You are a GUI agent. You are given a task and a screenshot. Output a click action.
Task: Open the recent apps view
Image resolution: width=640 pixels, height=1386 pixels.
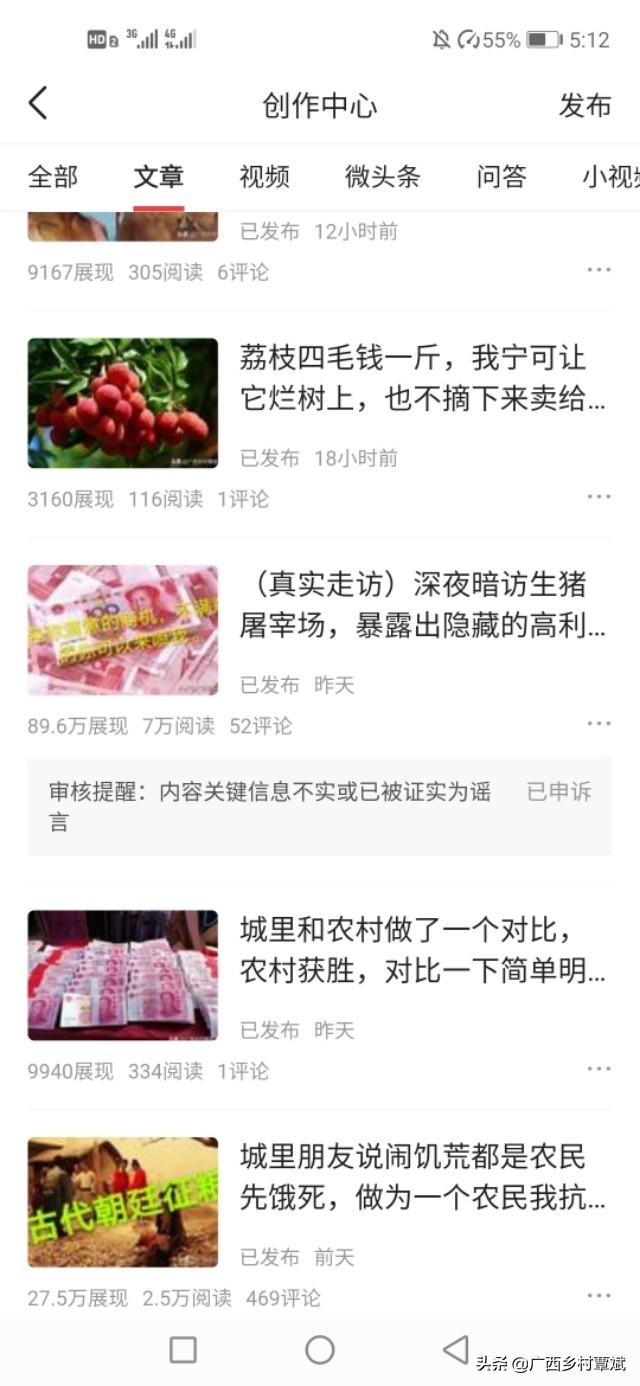(x=183, y=1350)
